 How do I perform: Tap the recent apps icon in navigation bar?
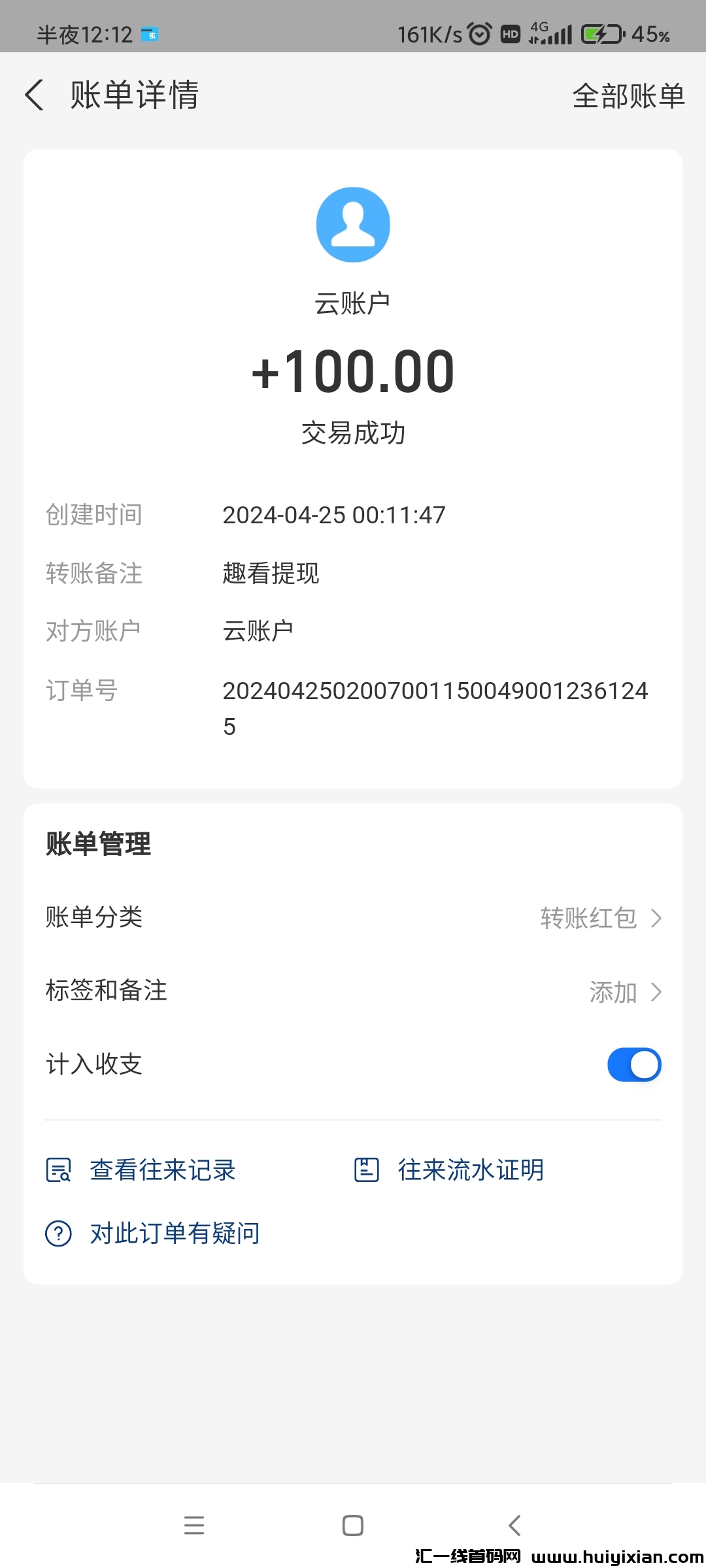(x=194, y=1526)
